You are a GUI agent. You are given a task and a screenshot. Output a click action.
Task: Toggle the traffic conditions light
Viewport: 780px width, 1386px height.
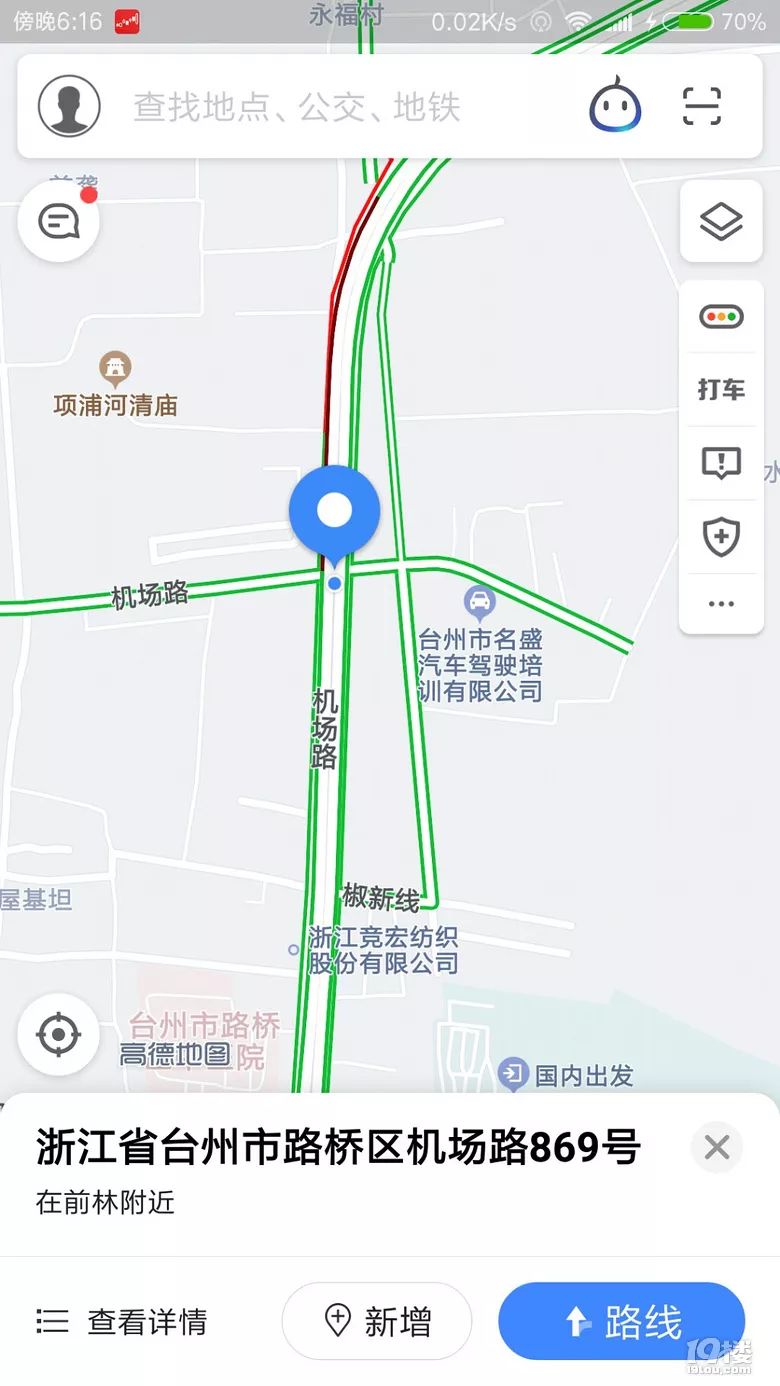click(721, 318)
